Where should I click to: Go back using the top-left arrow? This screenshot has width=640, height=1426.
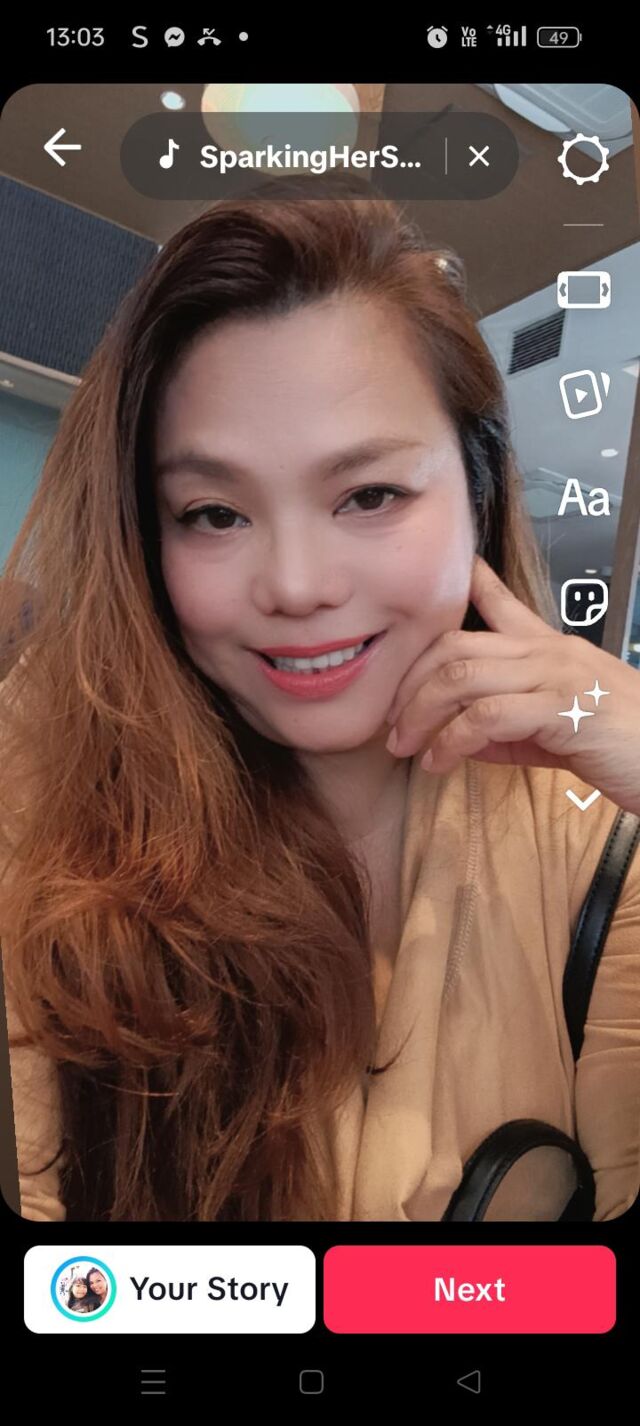pyautogui.click(x=62, y=148)
